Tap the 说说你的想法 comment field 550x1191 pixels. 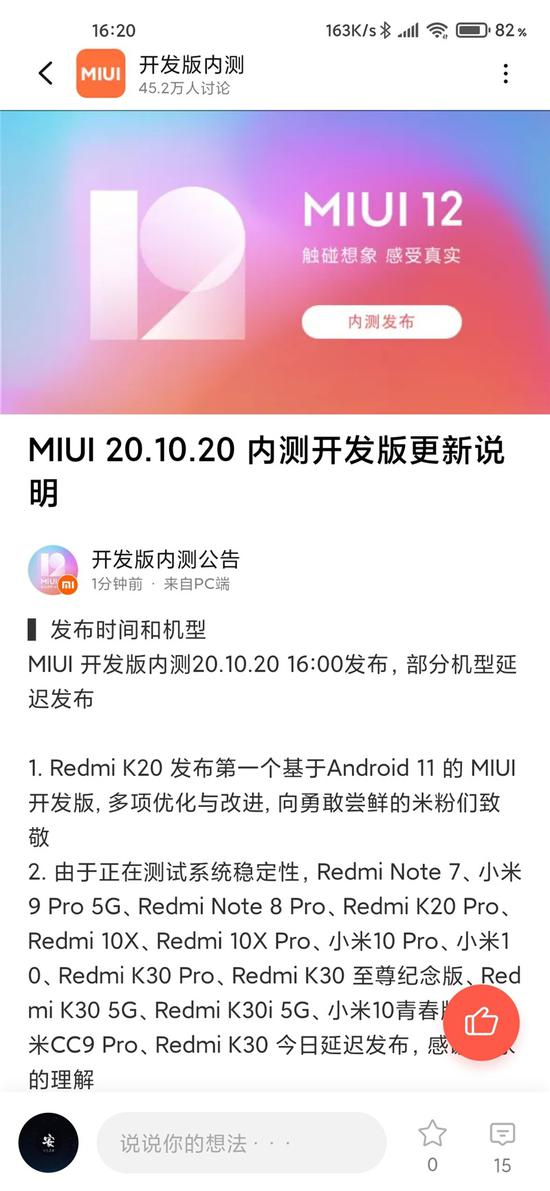tap(242, 1142)
